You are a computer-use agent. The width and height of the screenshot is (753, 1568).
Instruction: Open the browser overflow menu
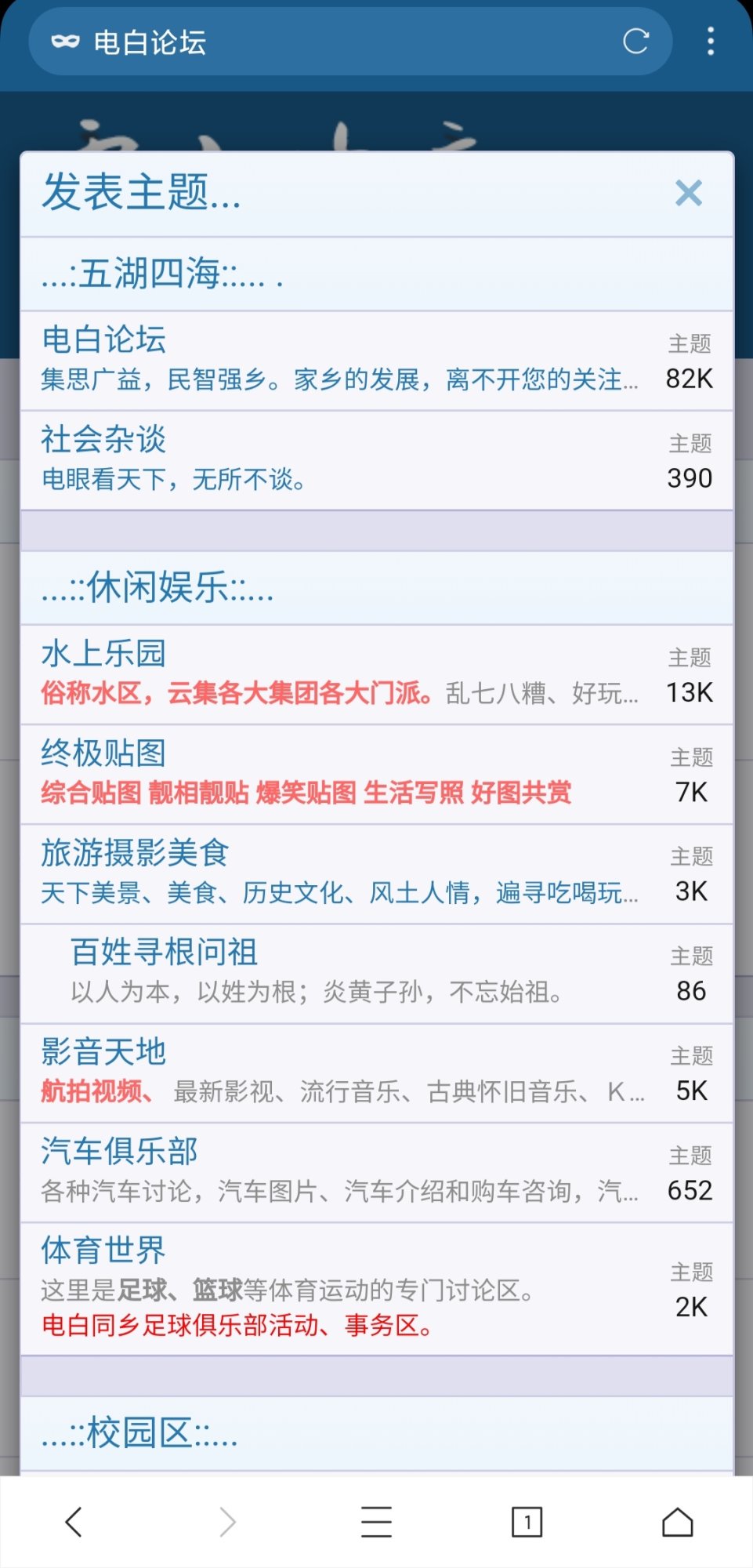coord(710,42)
